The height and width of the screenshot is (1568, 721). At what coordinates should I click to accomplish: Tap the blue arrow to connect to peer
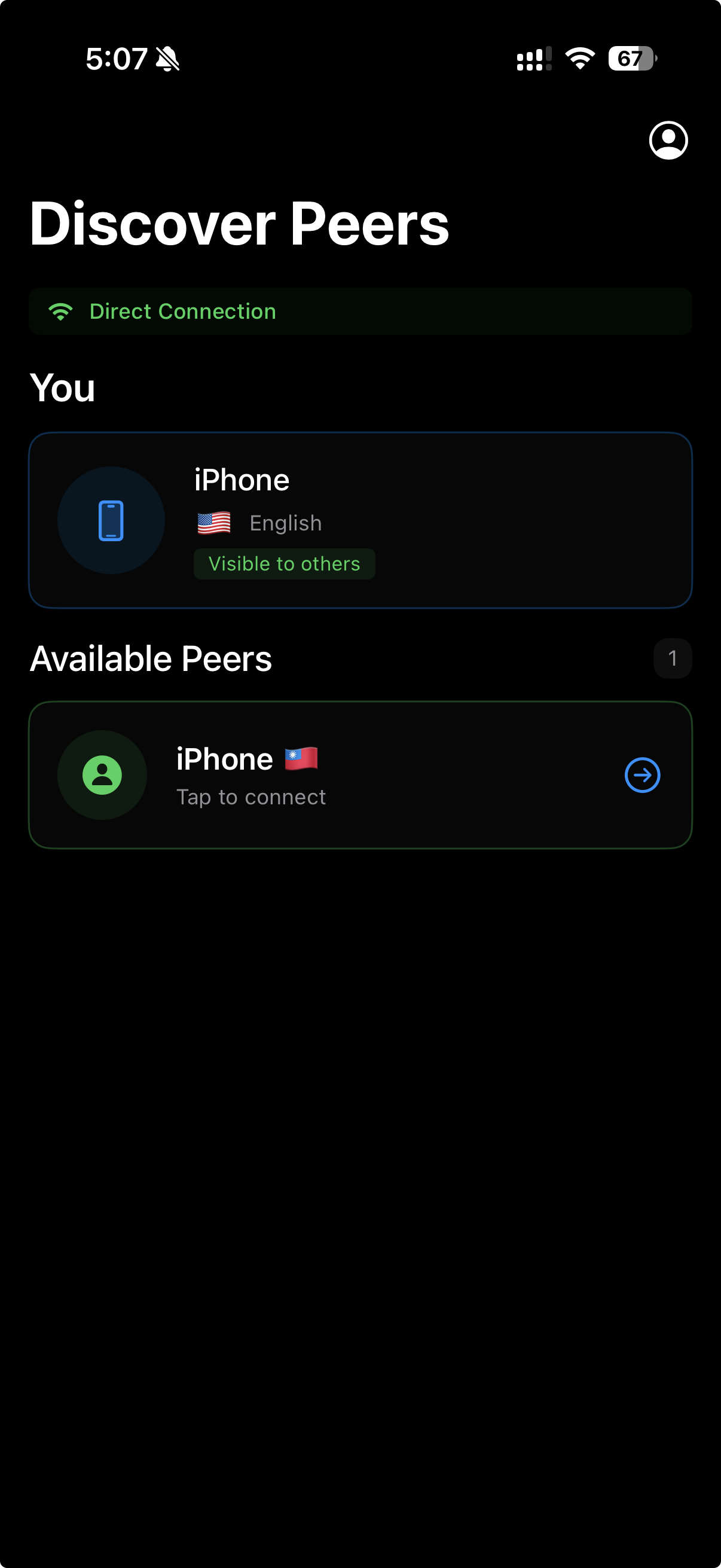click(641, 774)
